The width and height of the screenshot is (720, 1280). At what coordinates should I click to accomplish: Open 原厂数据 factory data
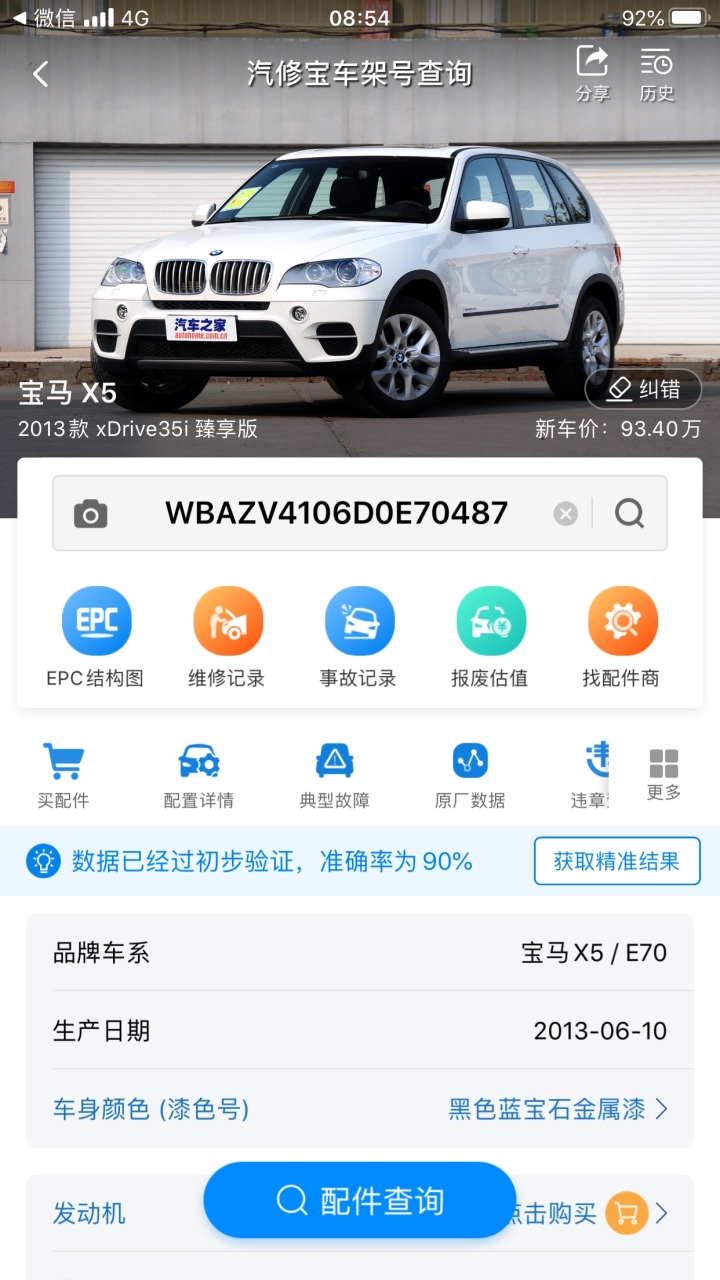(470, 776)
